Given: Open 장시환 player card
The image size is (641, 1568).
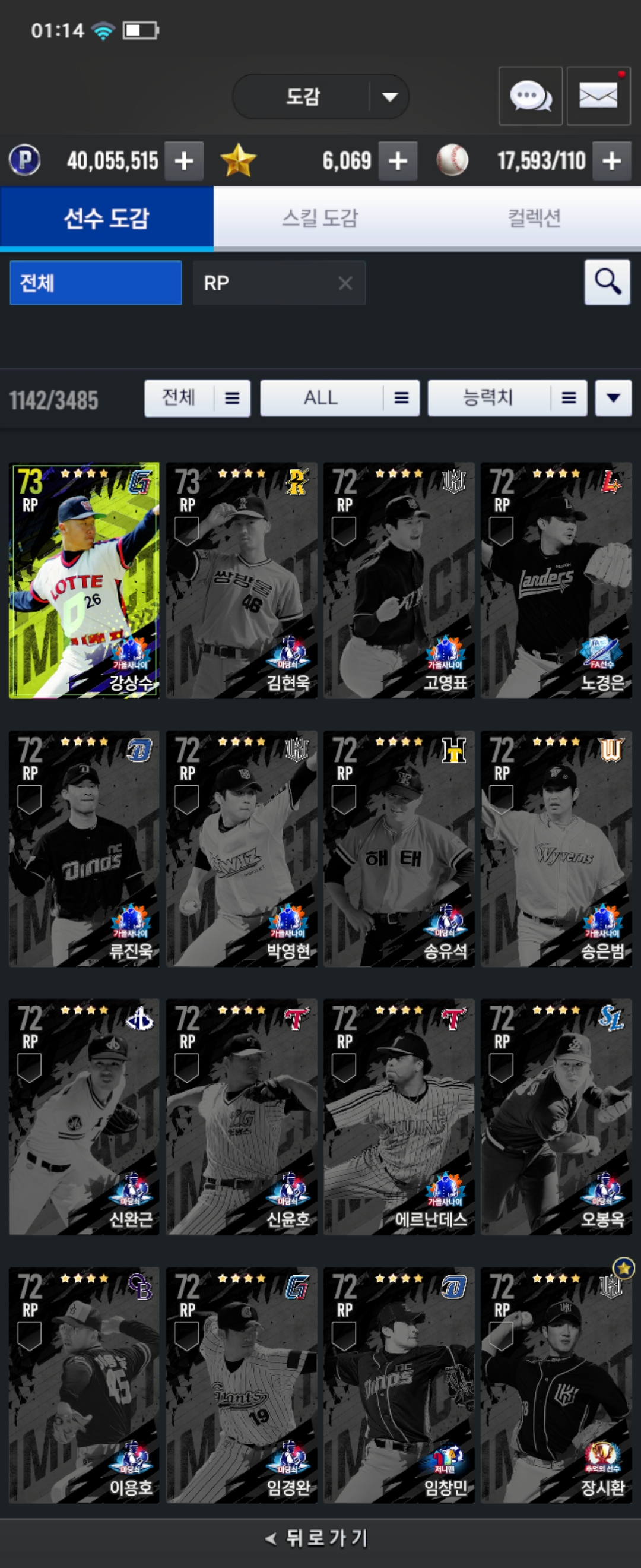Looking at the screenshot, I should click(556, 1385).
